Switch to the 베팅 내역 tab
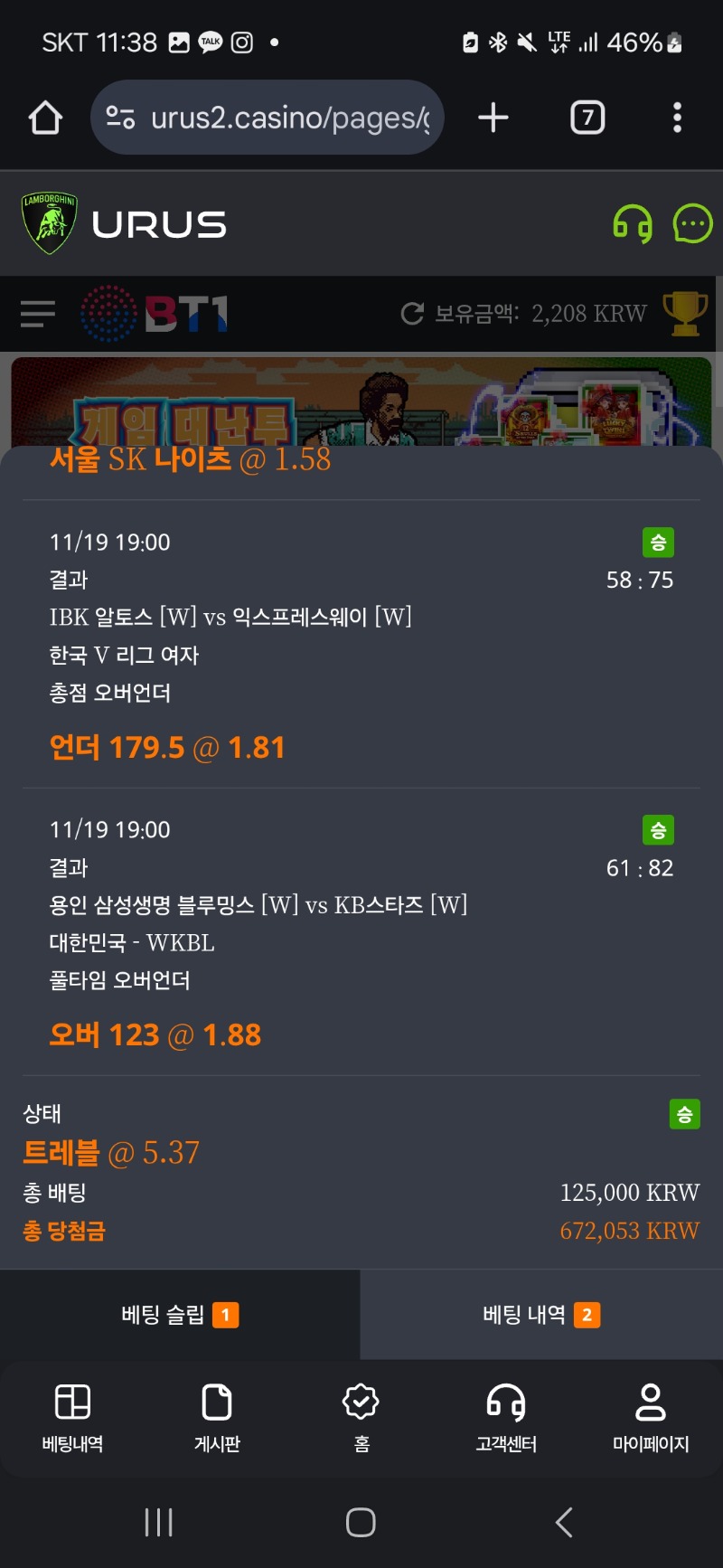This screenshot has width=723, height=1568. tap(541, 1315)
